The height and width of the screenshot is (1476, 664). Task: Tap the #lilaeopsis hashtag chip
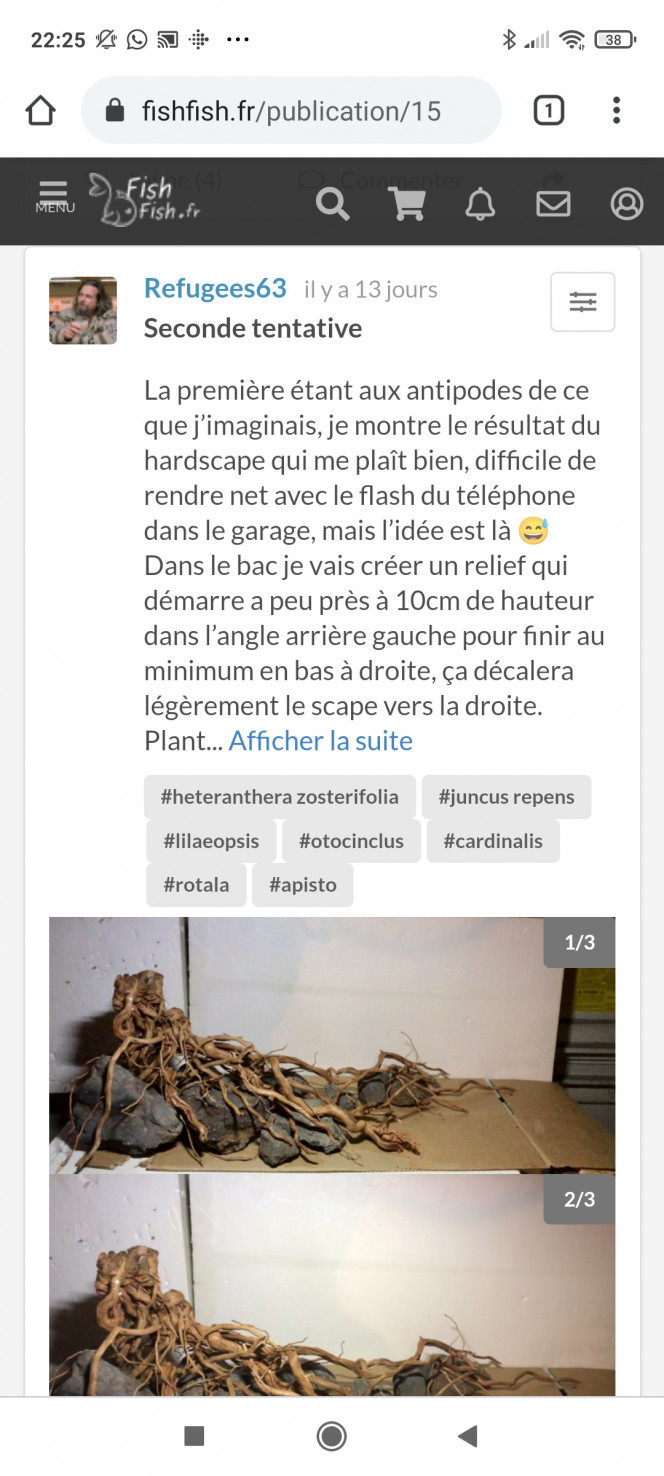[x=211, y=841]
